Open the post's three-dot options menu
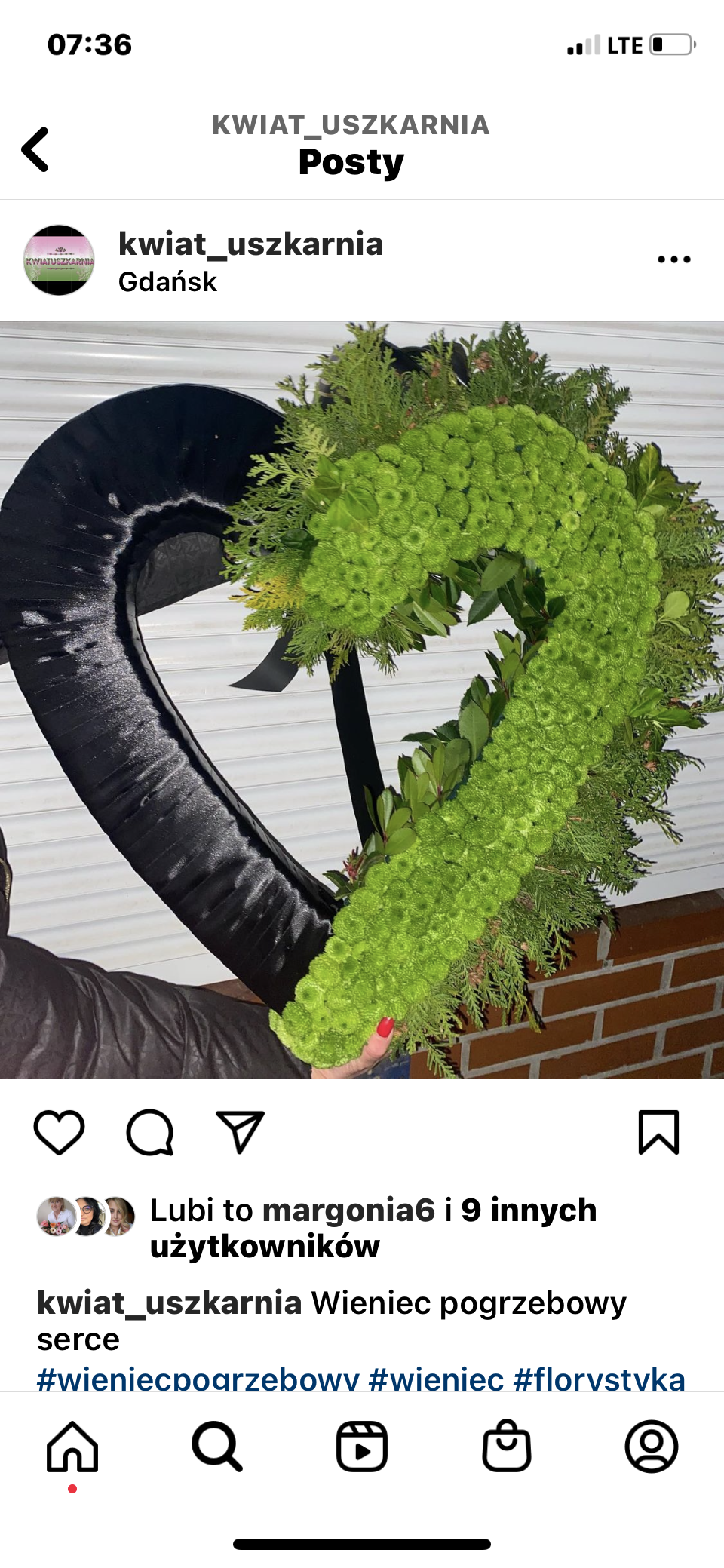This screenshot has height=1568, width=724. [x=673, y=259]
